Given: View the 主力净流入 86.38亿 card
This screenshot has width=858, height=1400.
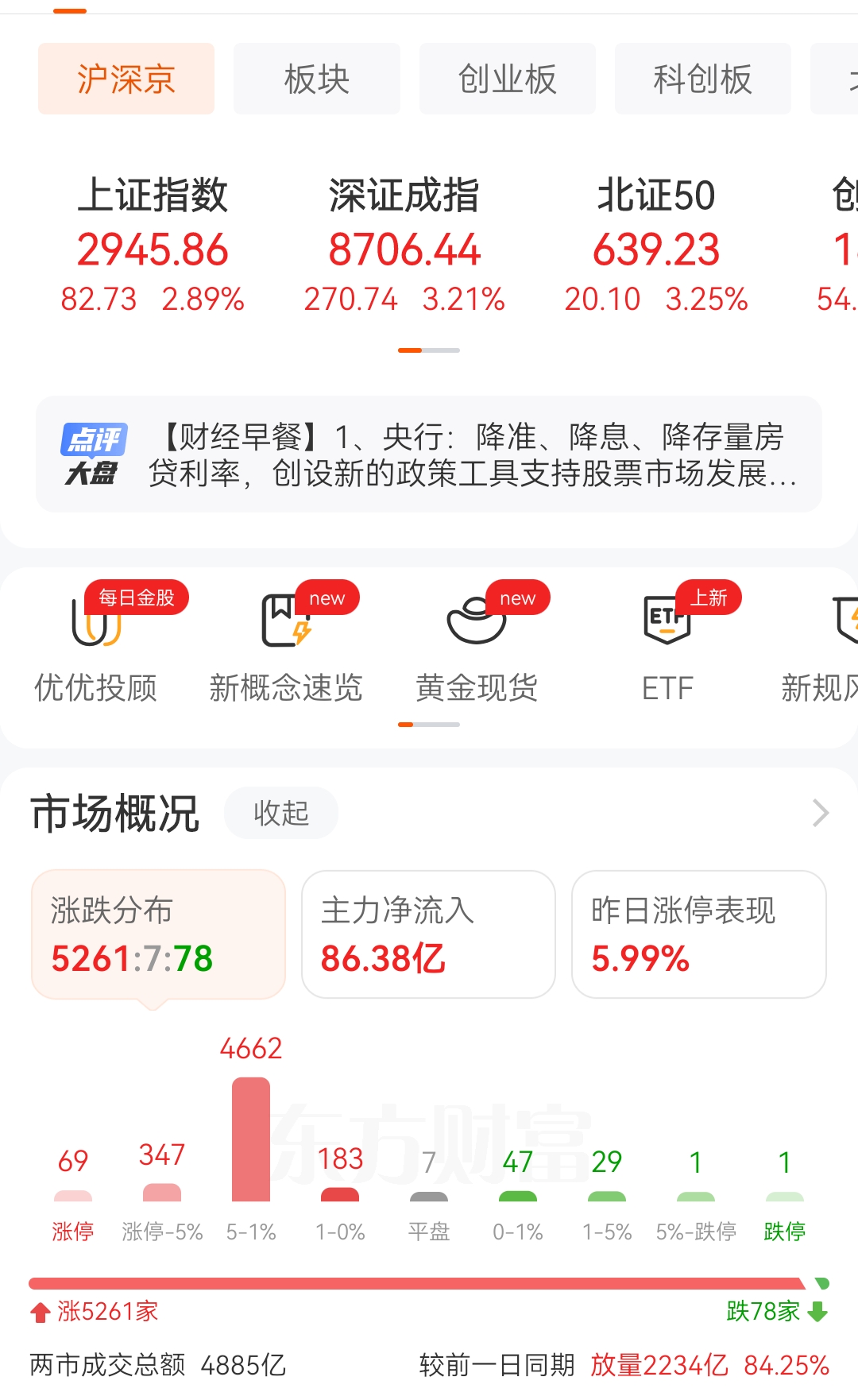Looking at the screenshot, I should tap(427, 934).
